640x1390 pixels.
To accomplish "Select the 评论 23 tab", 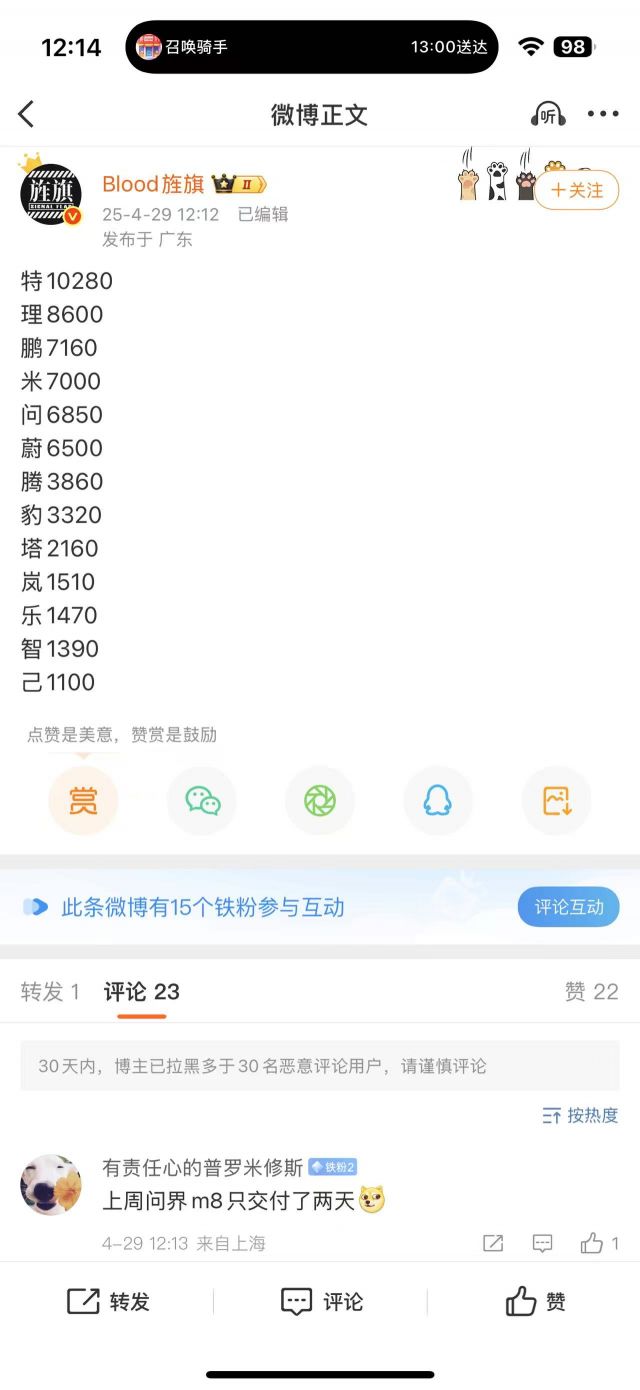I will click(x=142, y=992).
